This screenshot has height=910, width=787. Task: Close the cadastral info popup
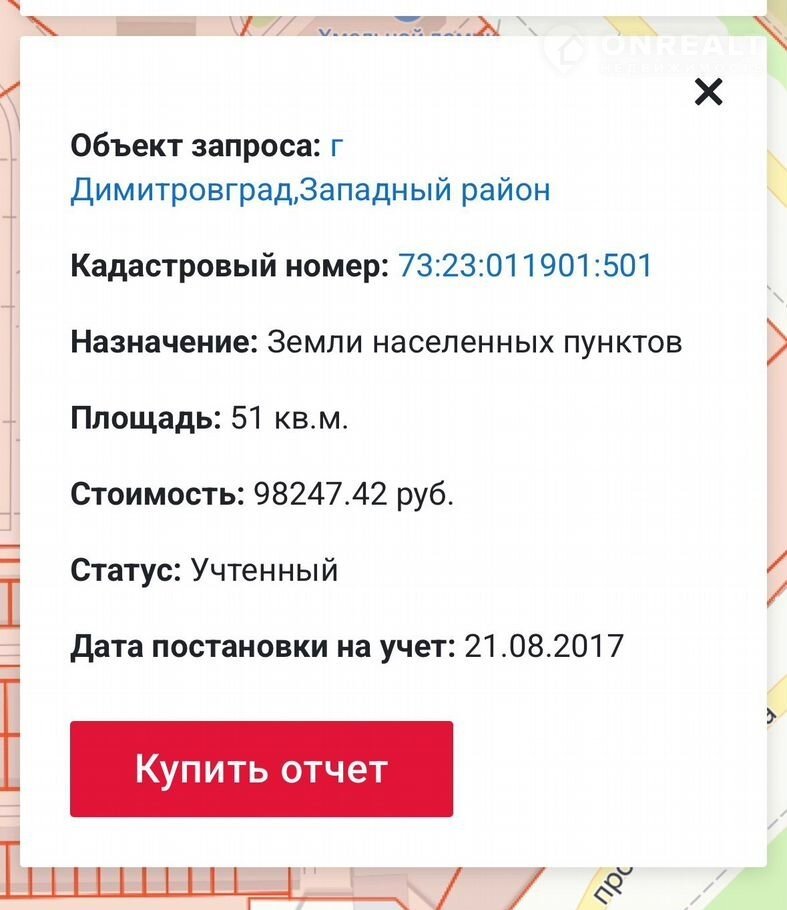[708, 93]
